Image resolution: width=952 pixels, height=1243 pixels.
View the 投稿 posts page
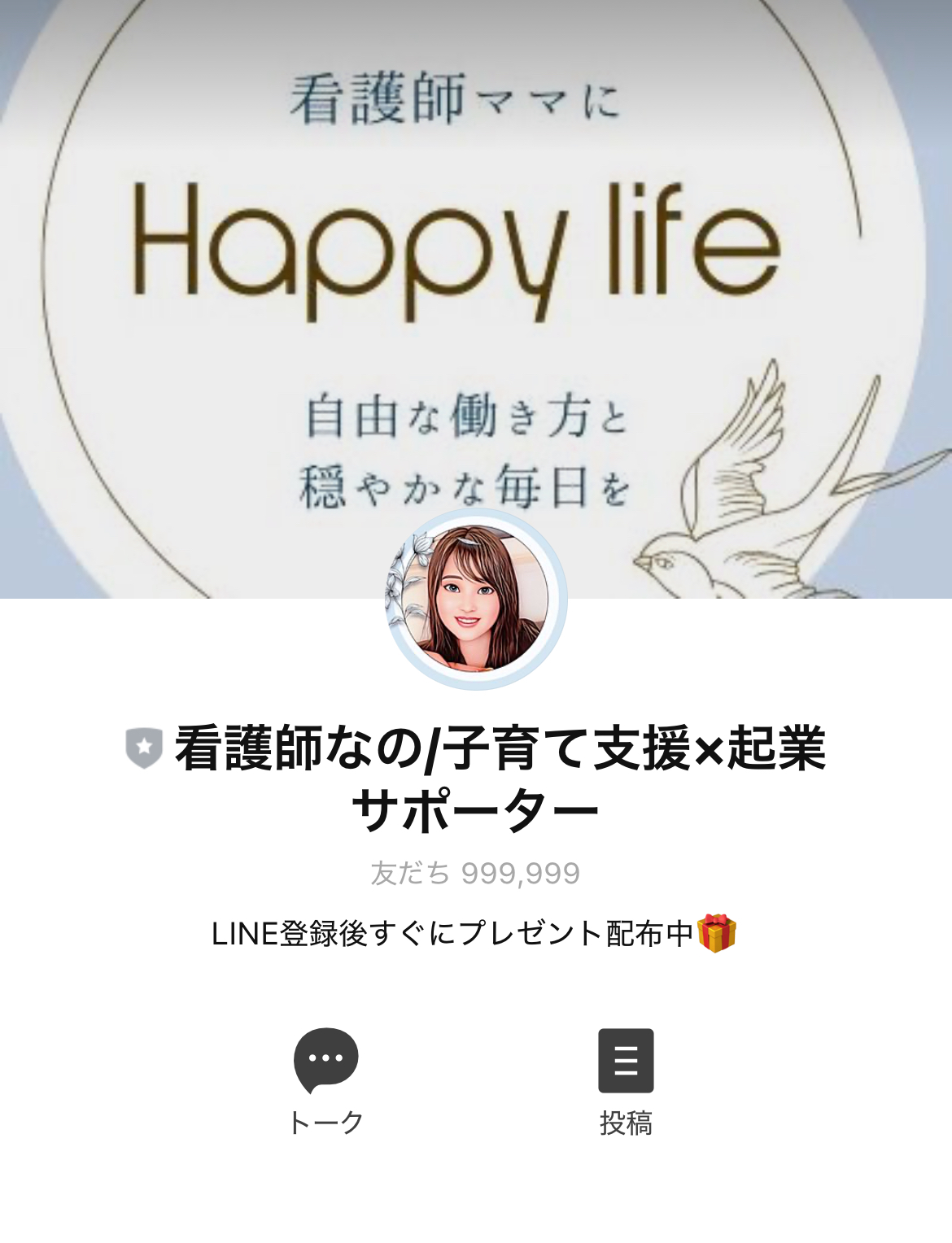[x=626, y=1079]
